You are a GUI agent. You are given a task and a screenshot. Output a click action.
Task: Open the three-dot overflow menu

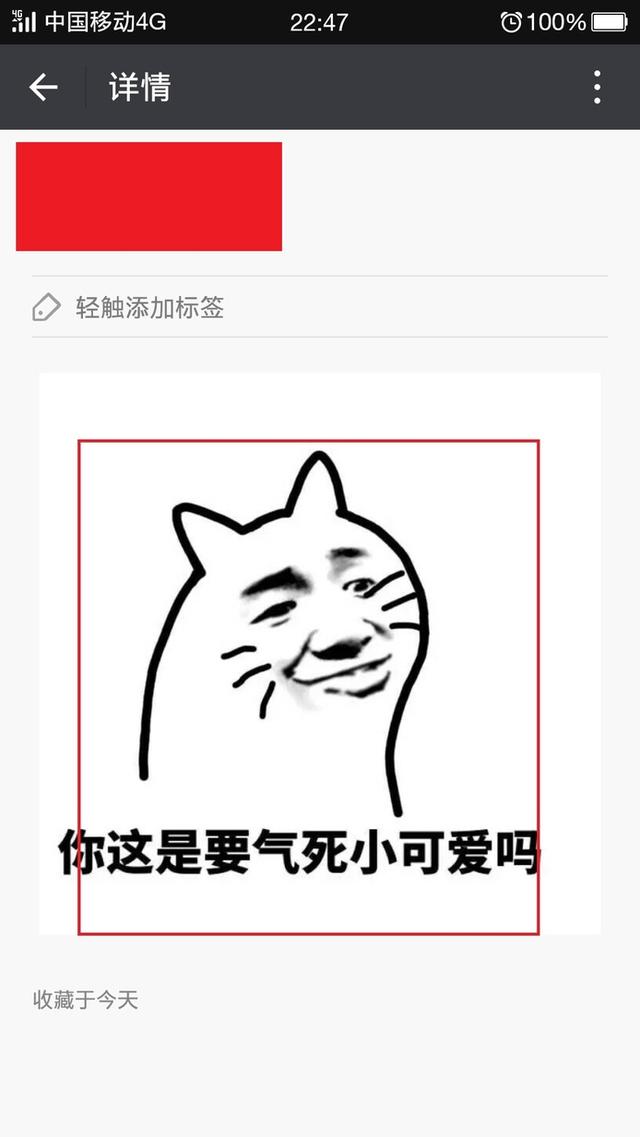[597, 88]
